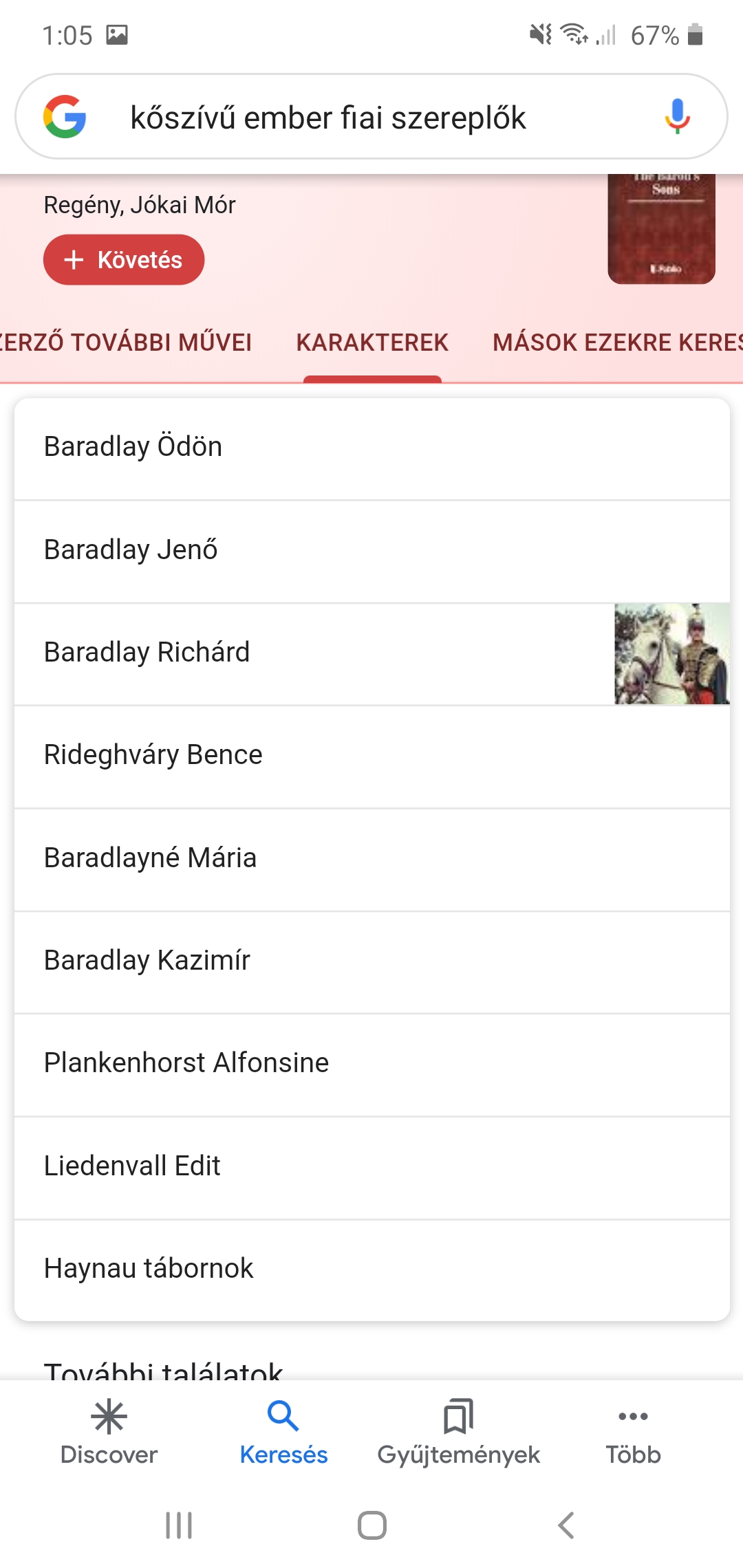743x1568 pixels.
Task: Open character Plankenhorst Alfonsine
Action: (x=371, y=1063)
